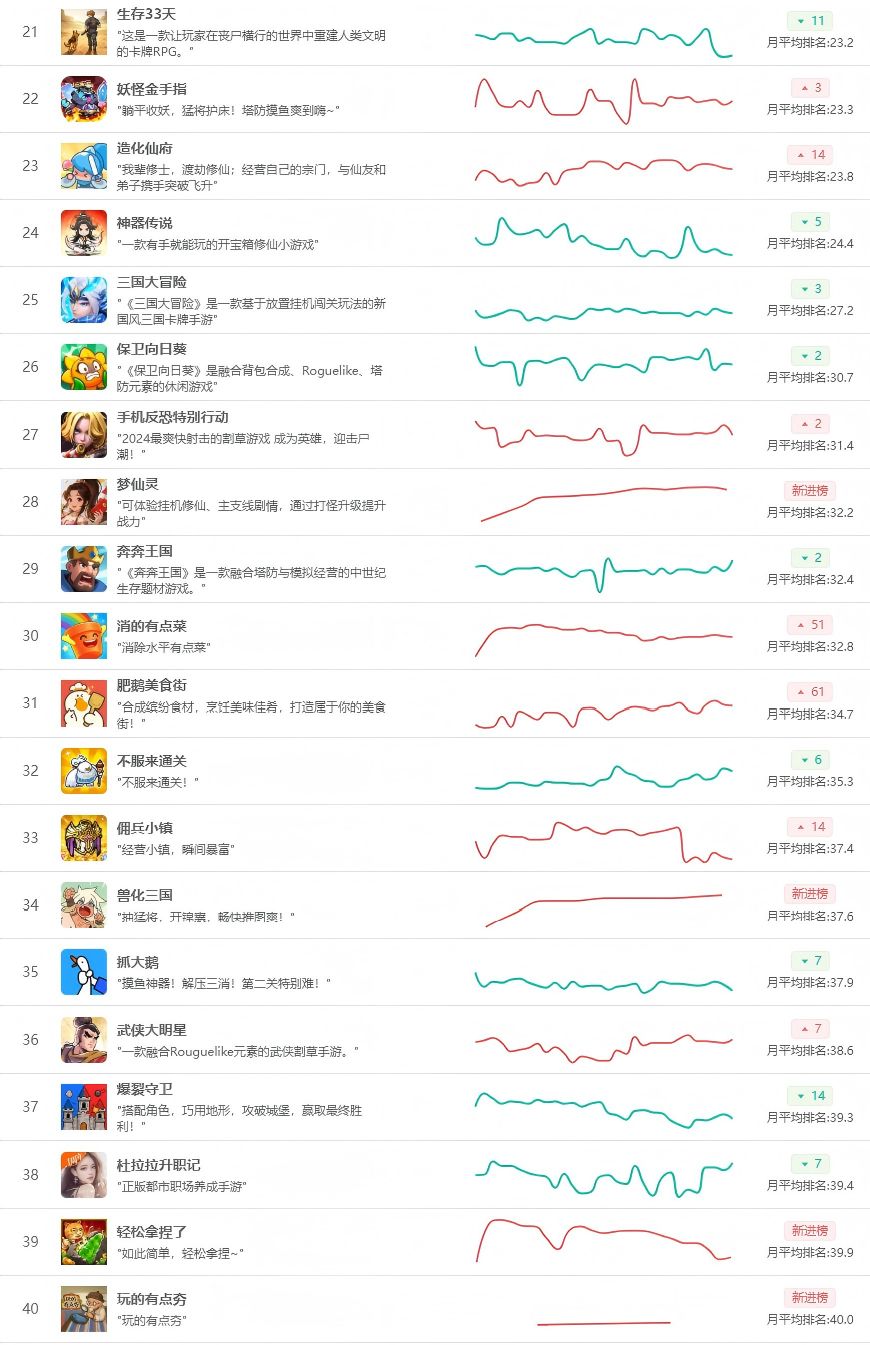Open the 爆裂守卫 row
The height and width of the screenshot is (1345, 870).
click(x=435, y=1107)
